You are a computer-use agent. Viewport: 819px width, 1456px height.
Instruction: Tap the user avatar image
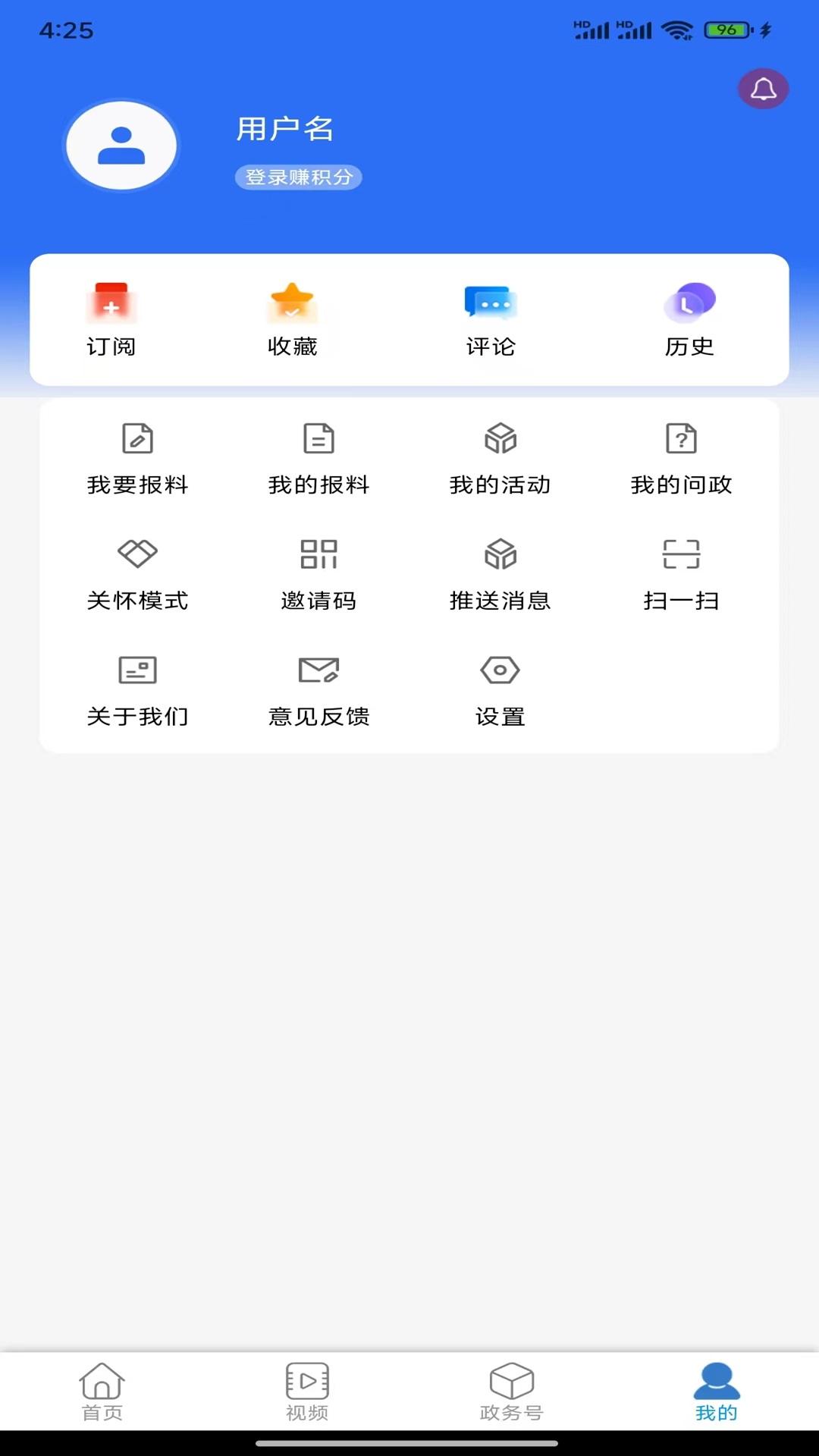(x=121, y=146)
